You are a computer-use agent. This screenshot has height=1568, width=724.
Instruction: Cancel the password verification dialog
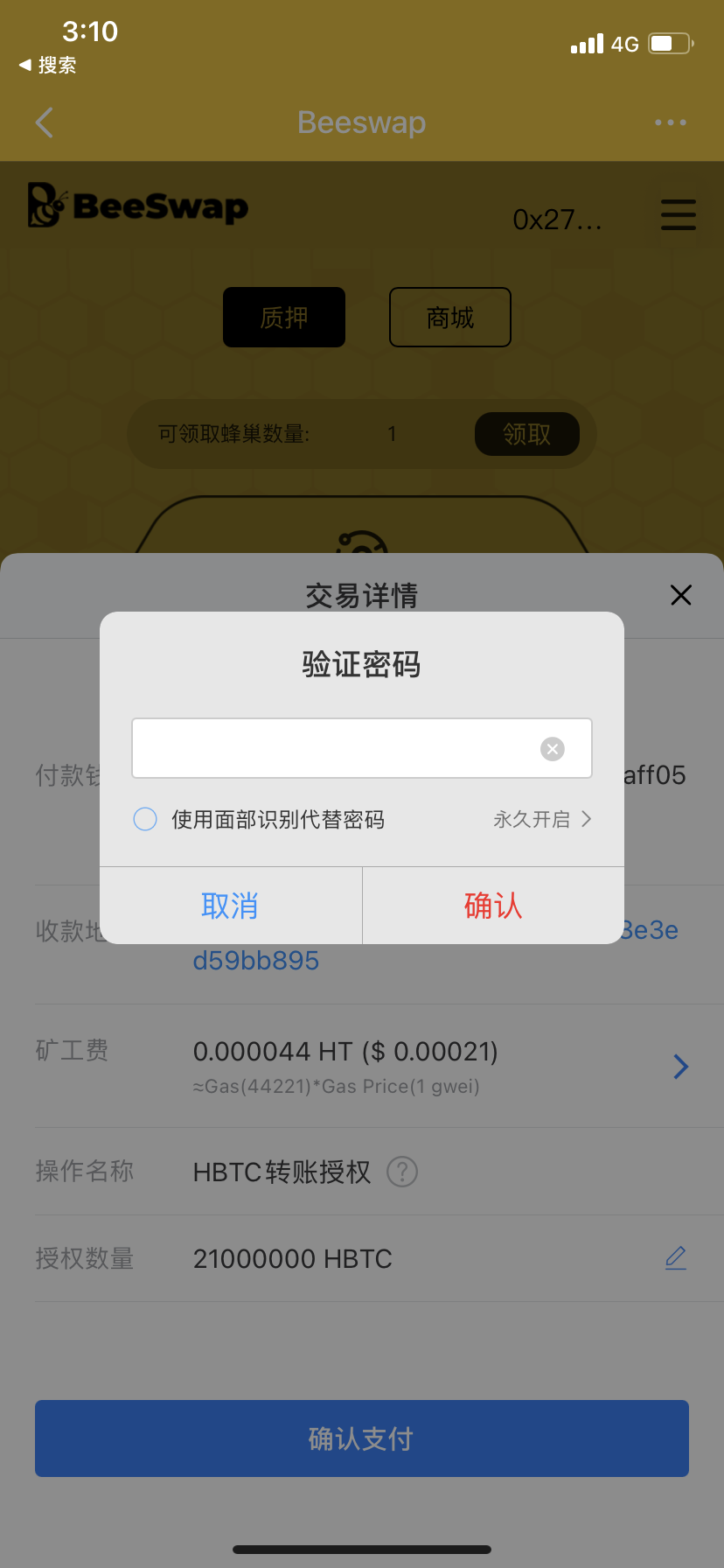click(231, 906)
